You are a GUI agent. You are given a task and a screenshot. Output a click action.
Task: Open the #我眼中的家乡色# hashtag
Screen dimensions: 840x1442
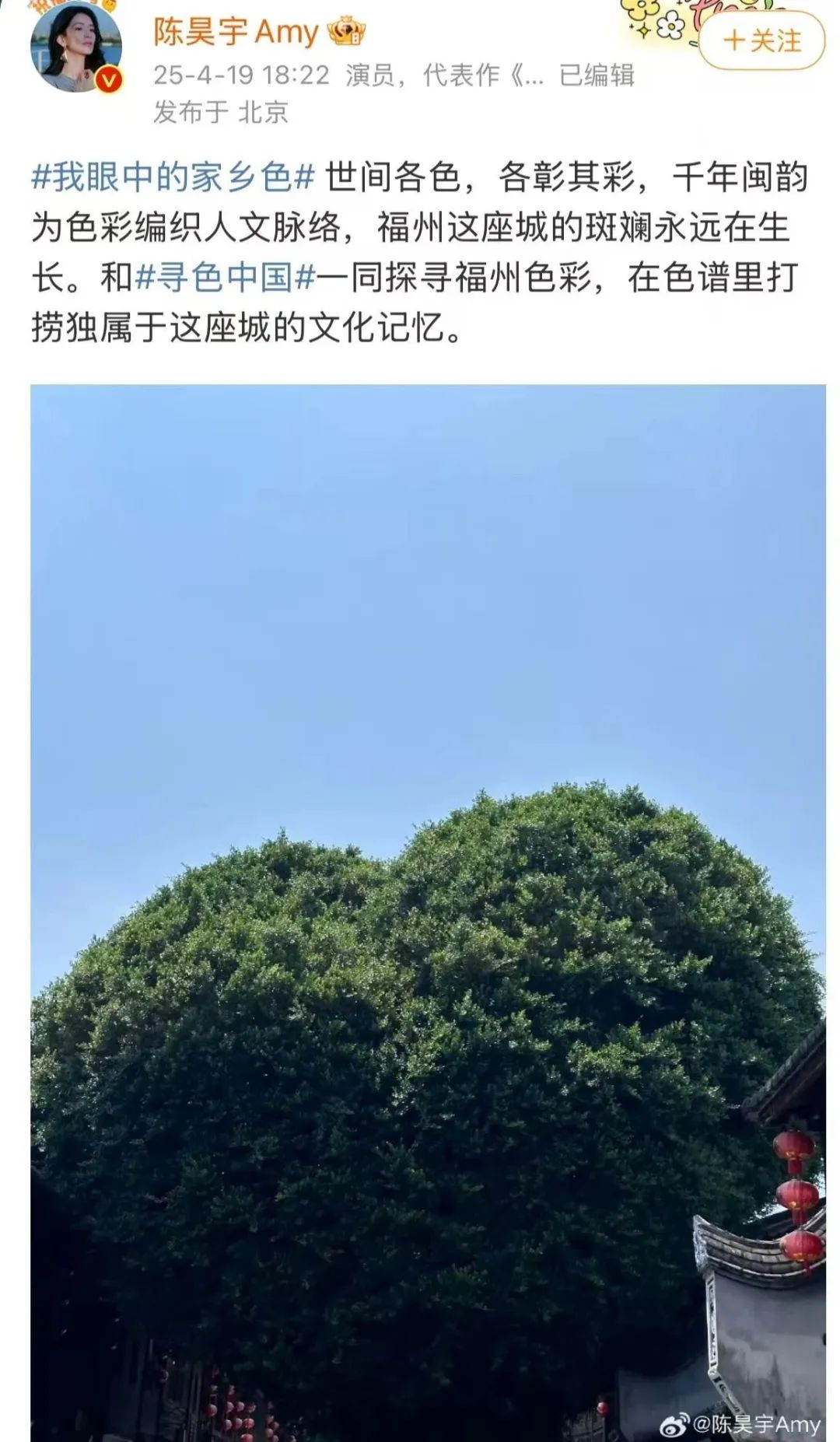pyautogui.click(x=173, y=178)
